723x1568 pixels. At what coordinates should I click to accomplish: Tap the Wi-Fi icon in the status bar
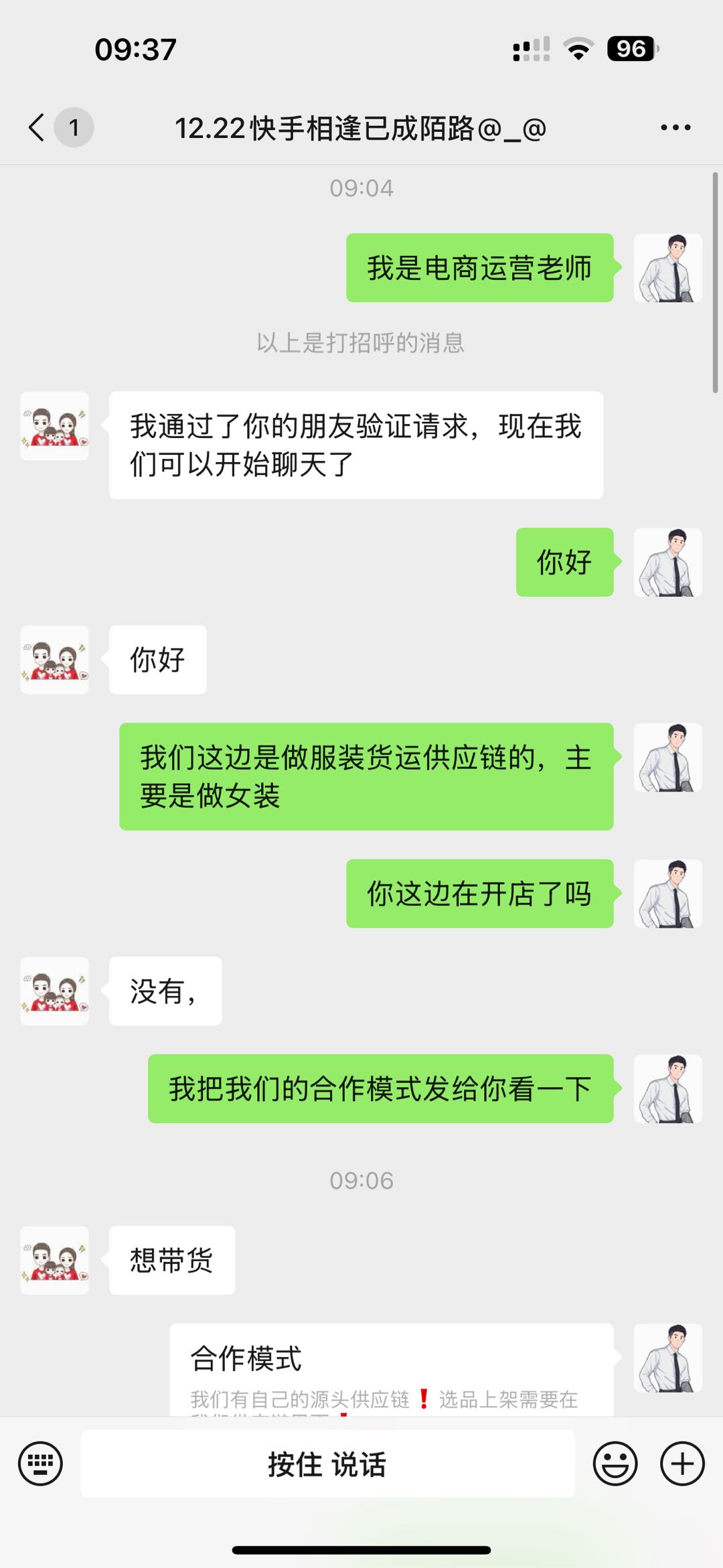pyautogui.click(x=580, y=48)
